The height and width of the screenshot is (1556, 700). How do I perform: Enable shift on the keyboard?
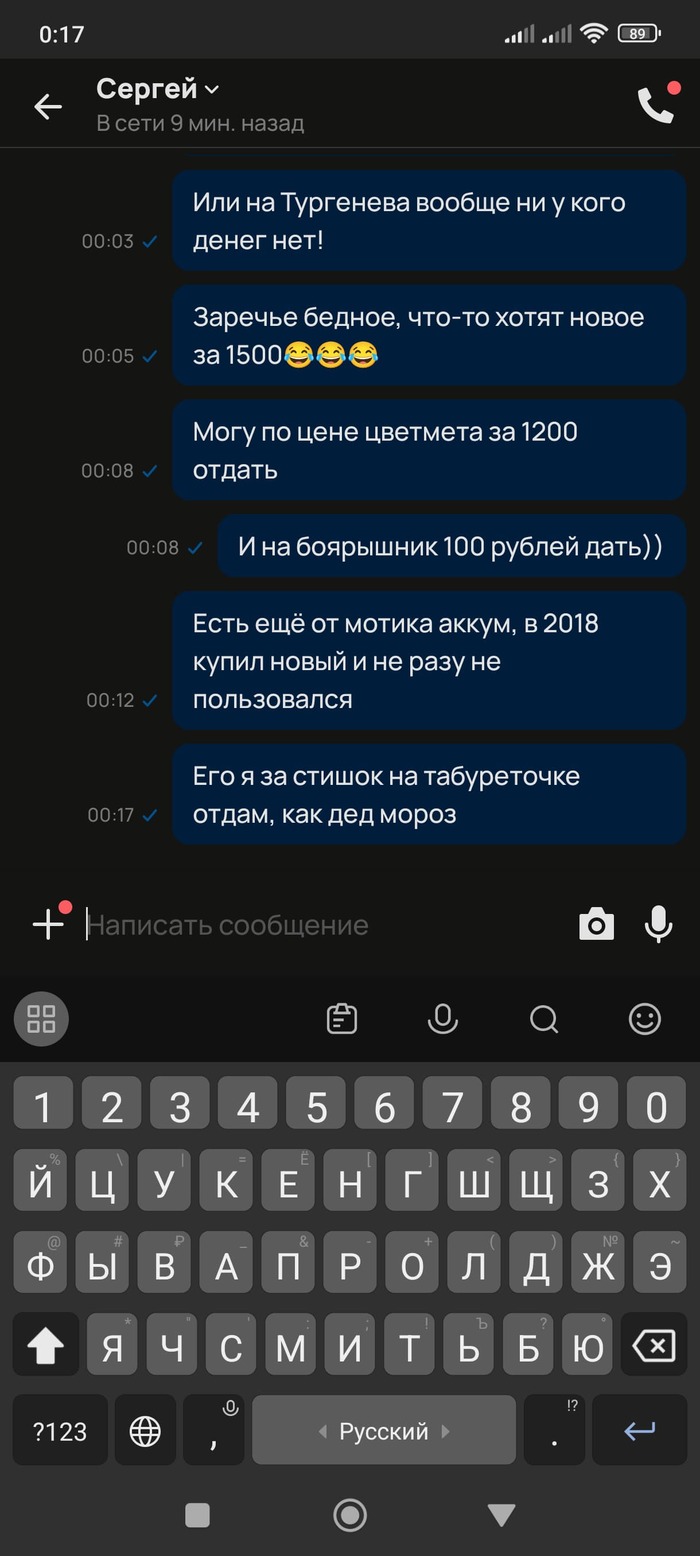45,1346
